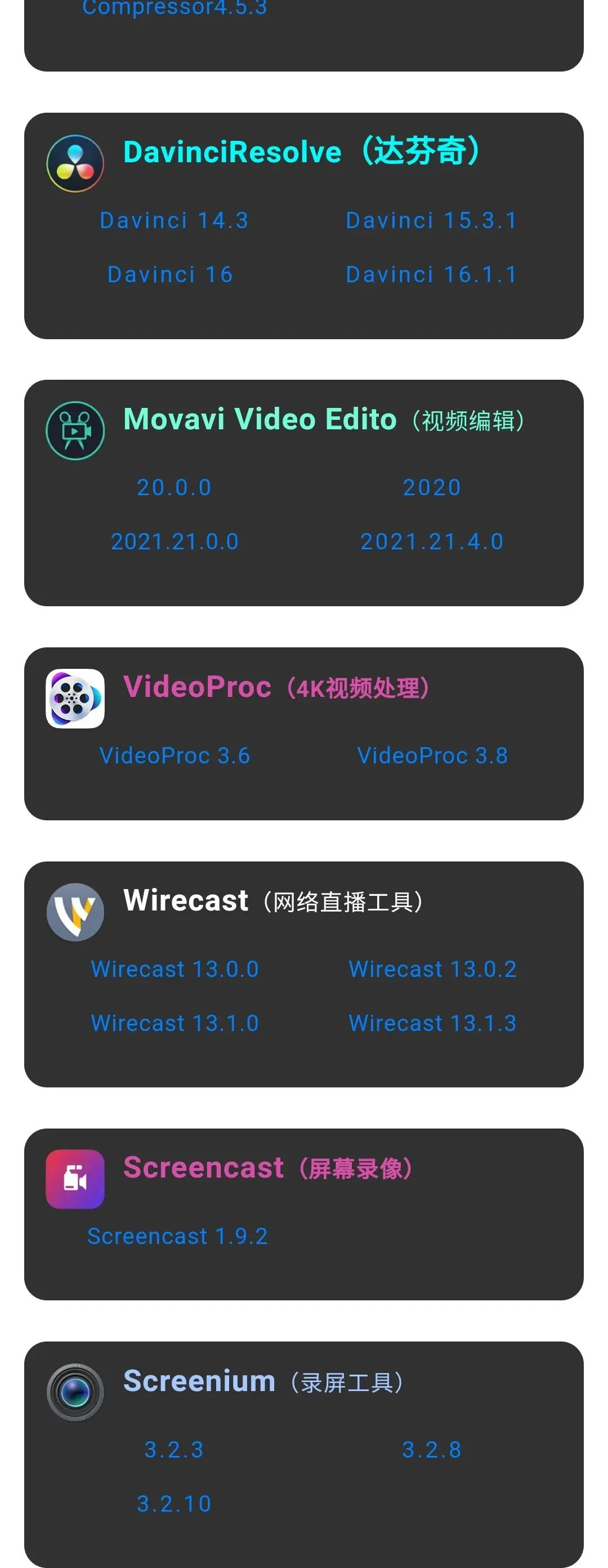Open Screenium 3.2.8 link
608x1568 pixels.
click(432, 1450)
